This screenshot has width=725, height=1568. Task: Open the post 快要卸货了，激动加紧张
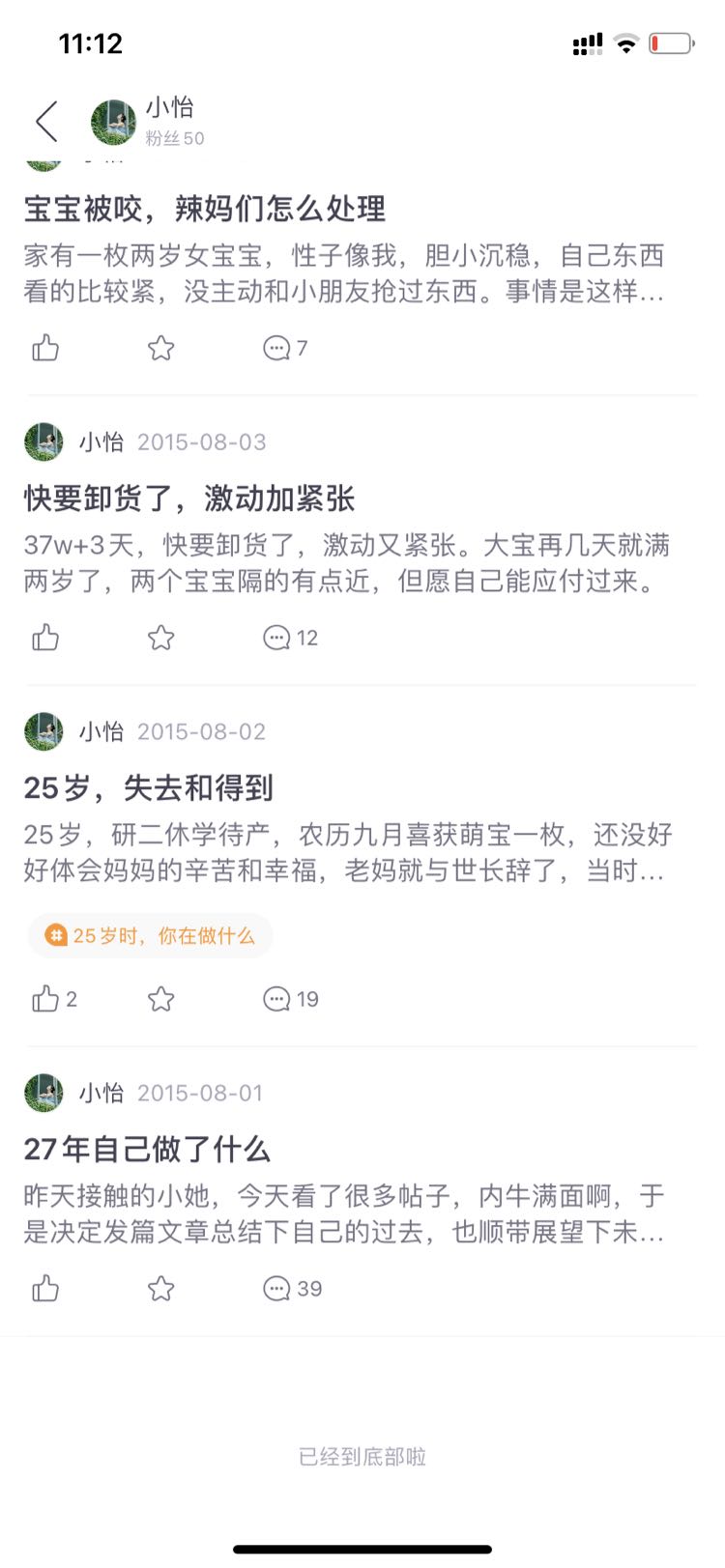tap(189, 499)
